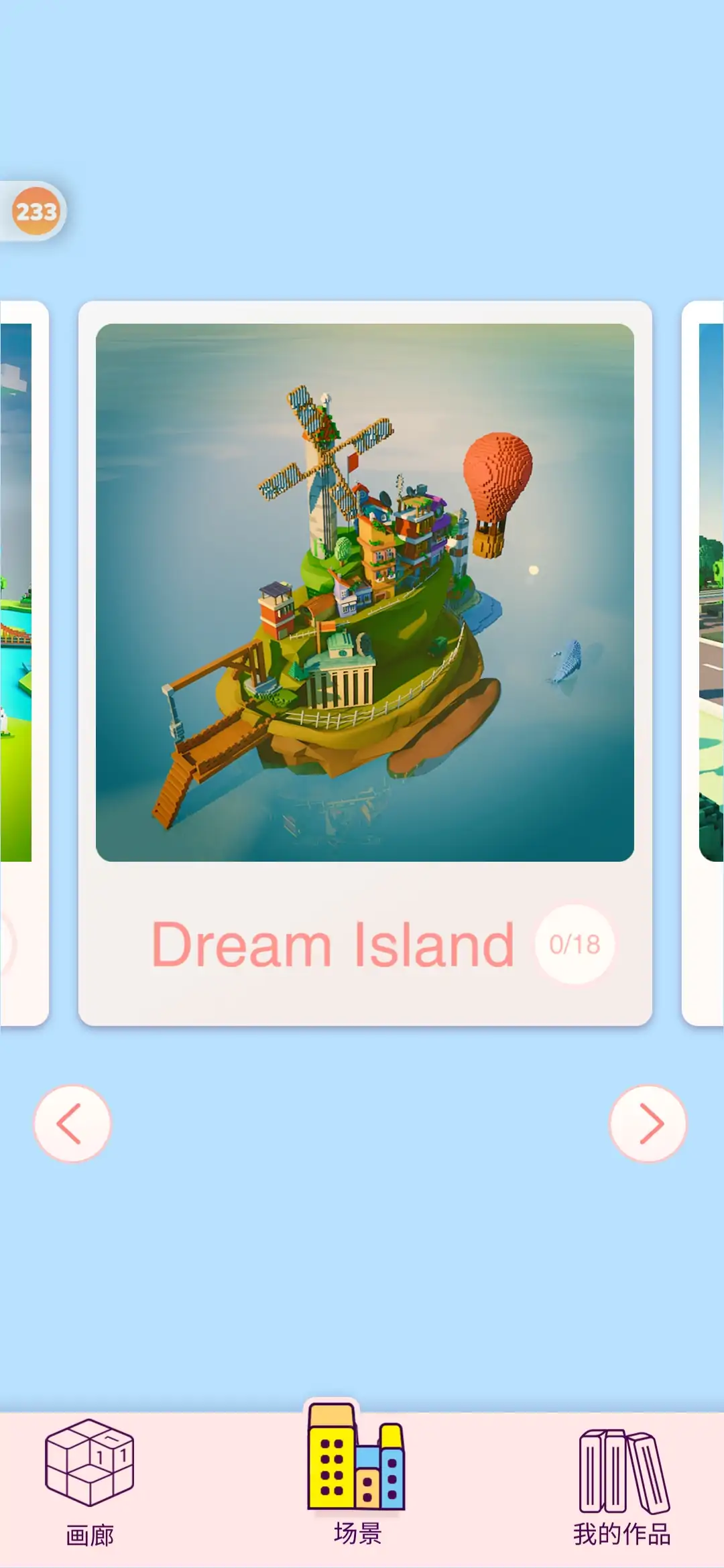The height and width of the screenshot is (1568, 724).
Task: Go to the previous scene with left arrow
Action: 72,1124
